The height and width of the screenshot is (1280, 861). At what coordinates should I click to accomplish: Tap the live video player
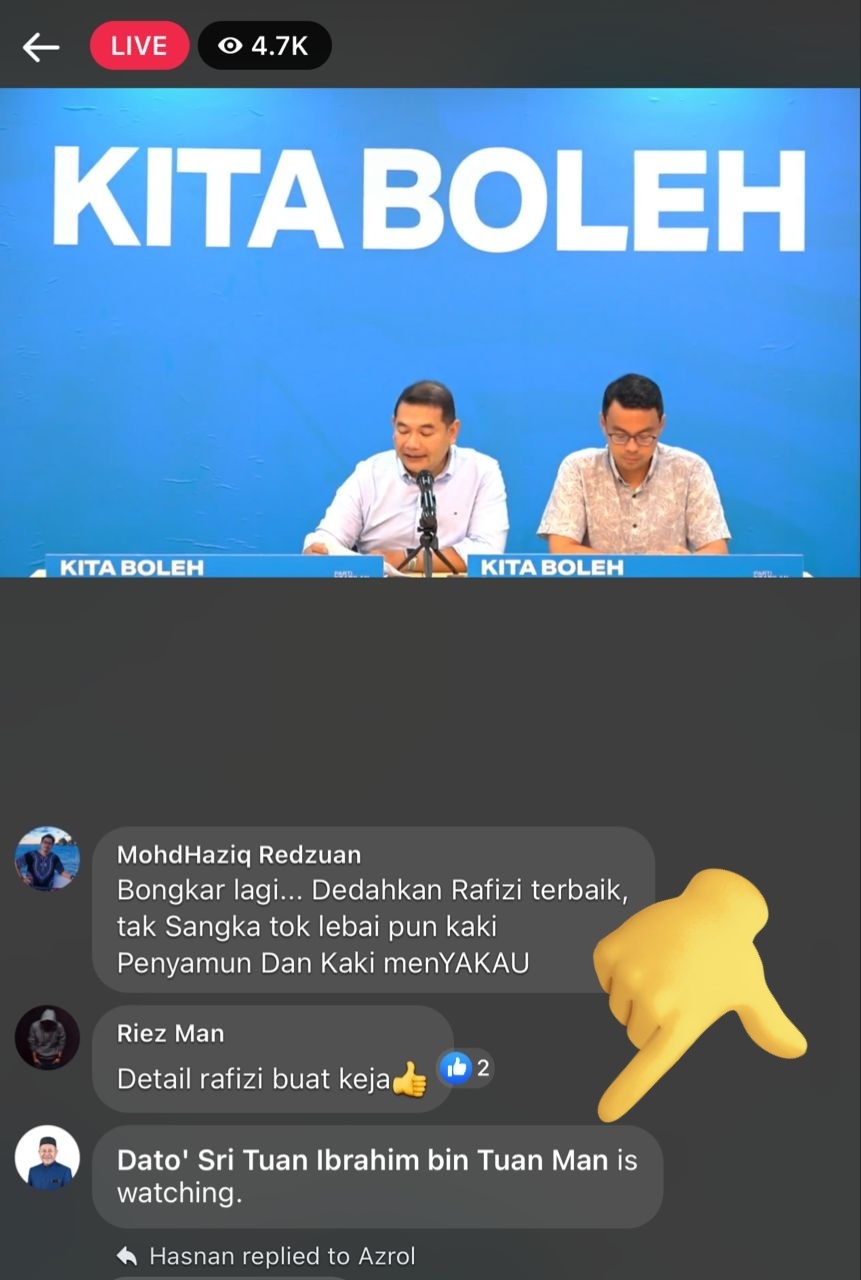click(430, 332)
